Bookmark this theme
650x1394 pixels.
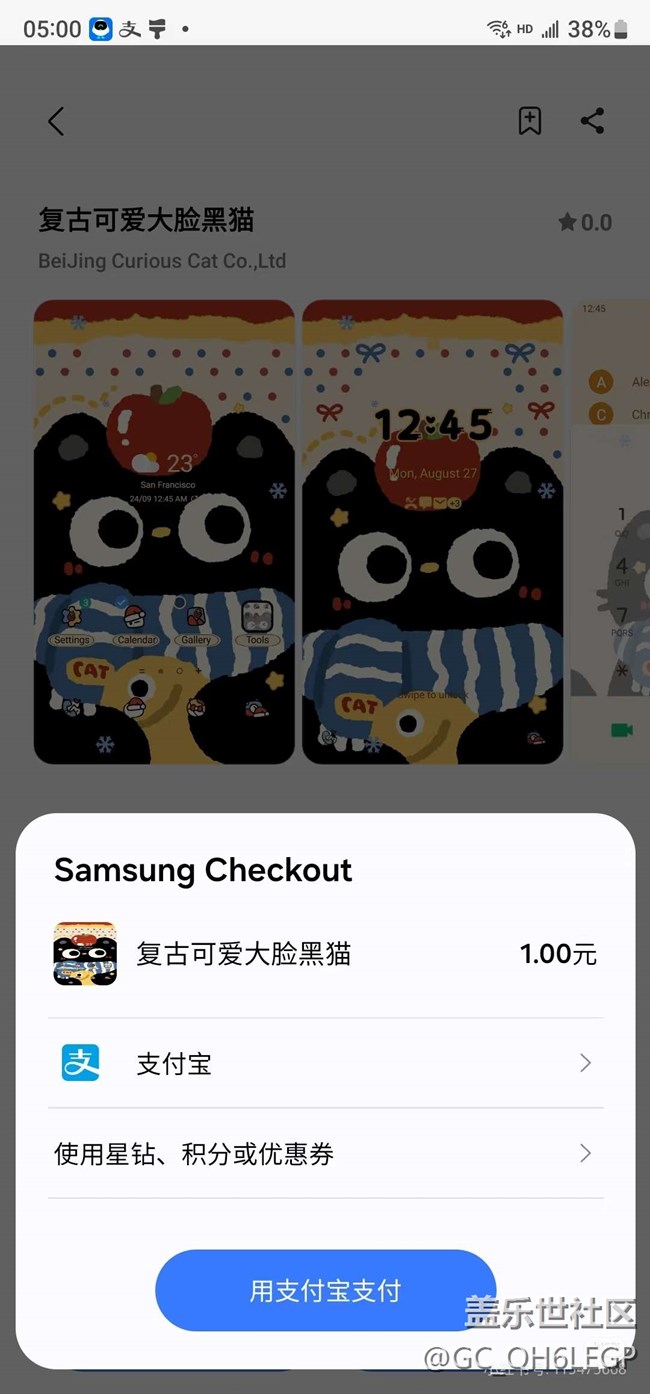(x=530, y=121)
